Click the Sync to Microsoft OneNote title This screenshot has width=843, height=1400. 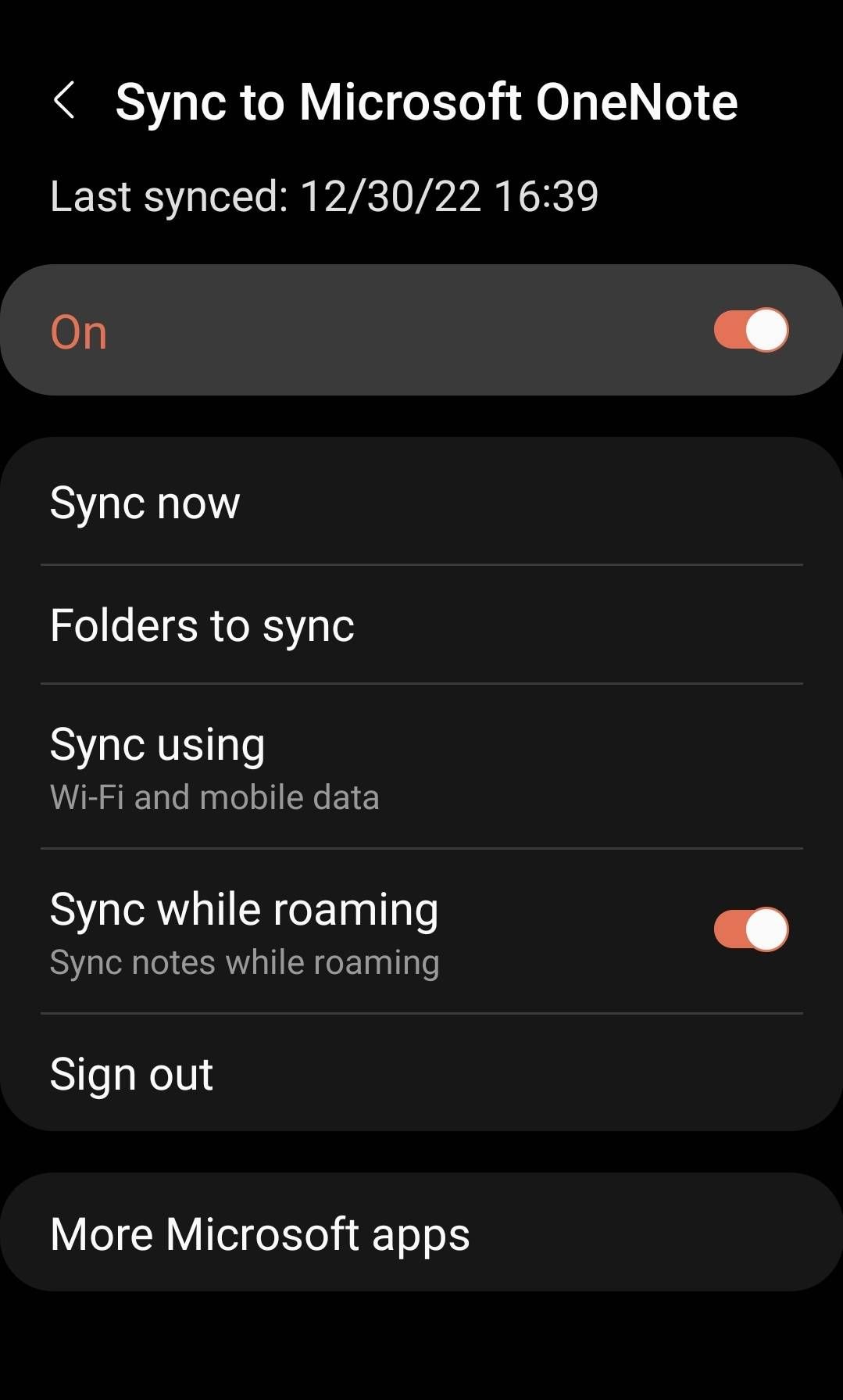(427, 102)
